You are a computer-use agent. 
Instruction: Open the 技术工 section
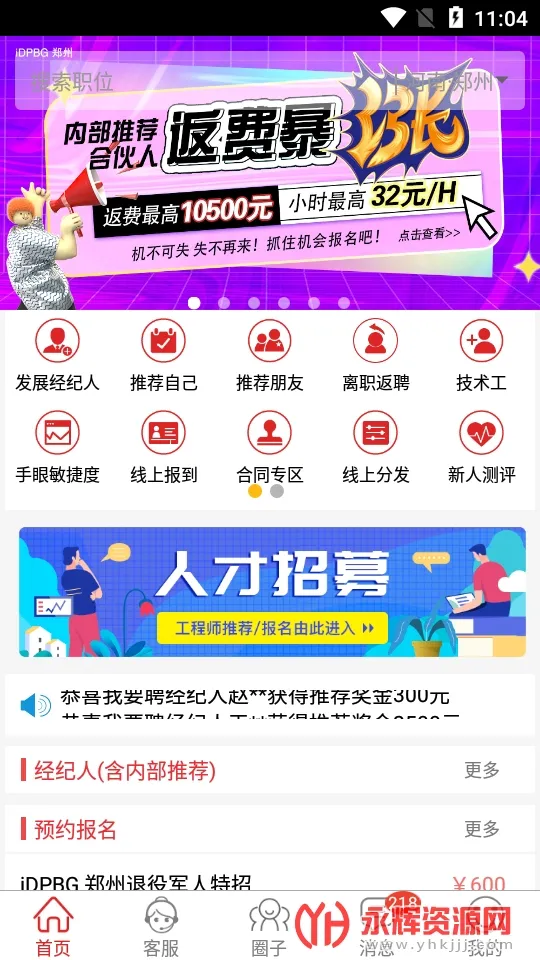481,356
